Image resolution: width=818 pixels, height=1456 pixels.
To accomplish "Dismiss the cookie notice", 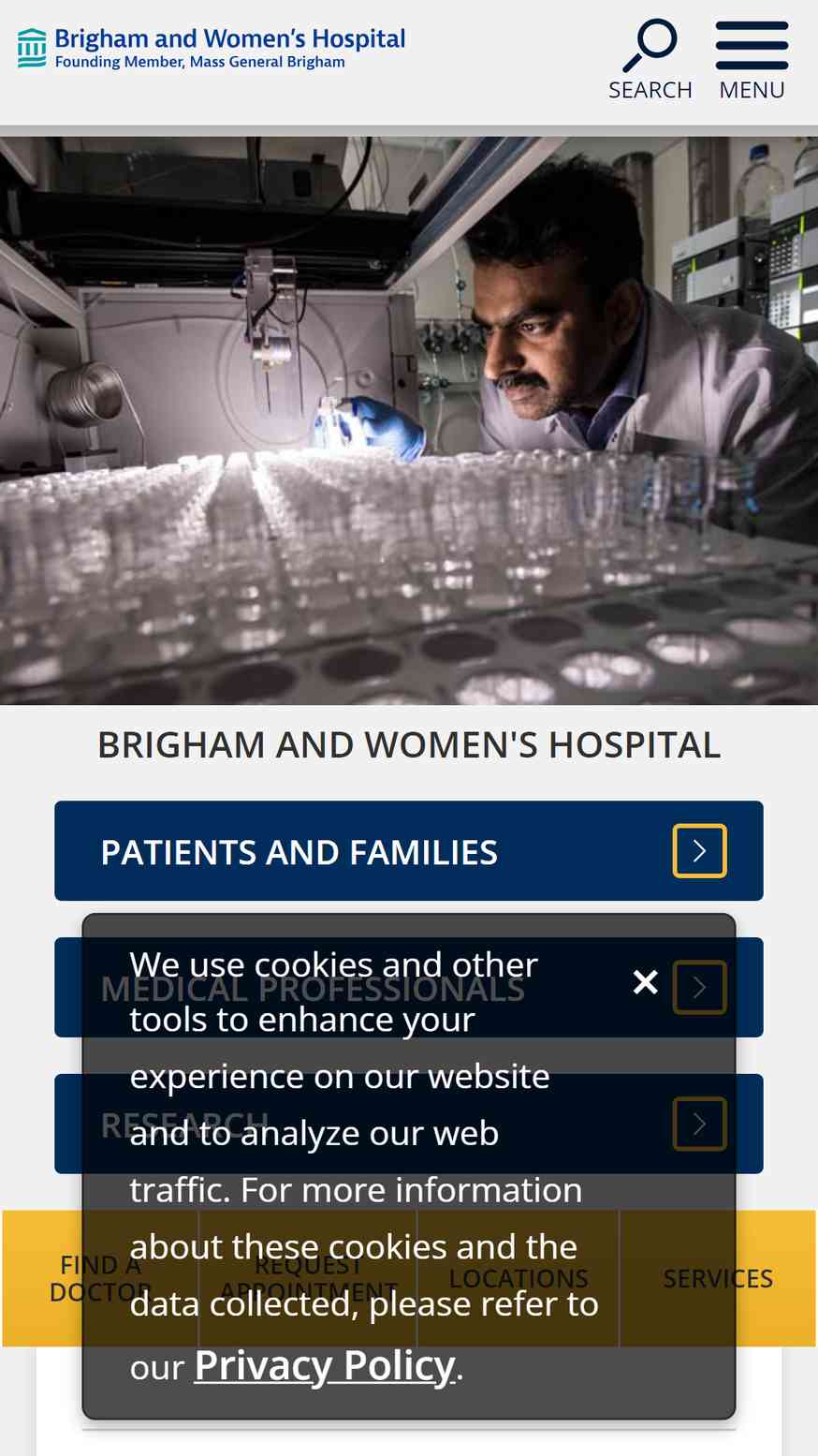I will [x=646, y=982].
